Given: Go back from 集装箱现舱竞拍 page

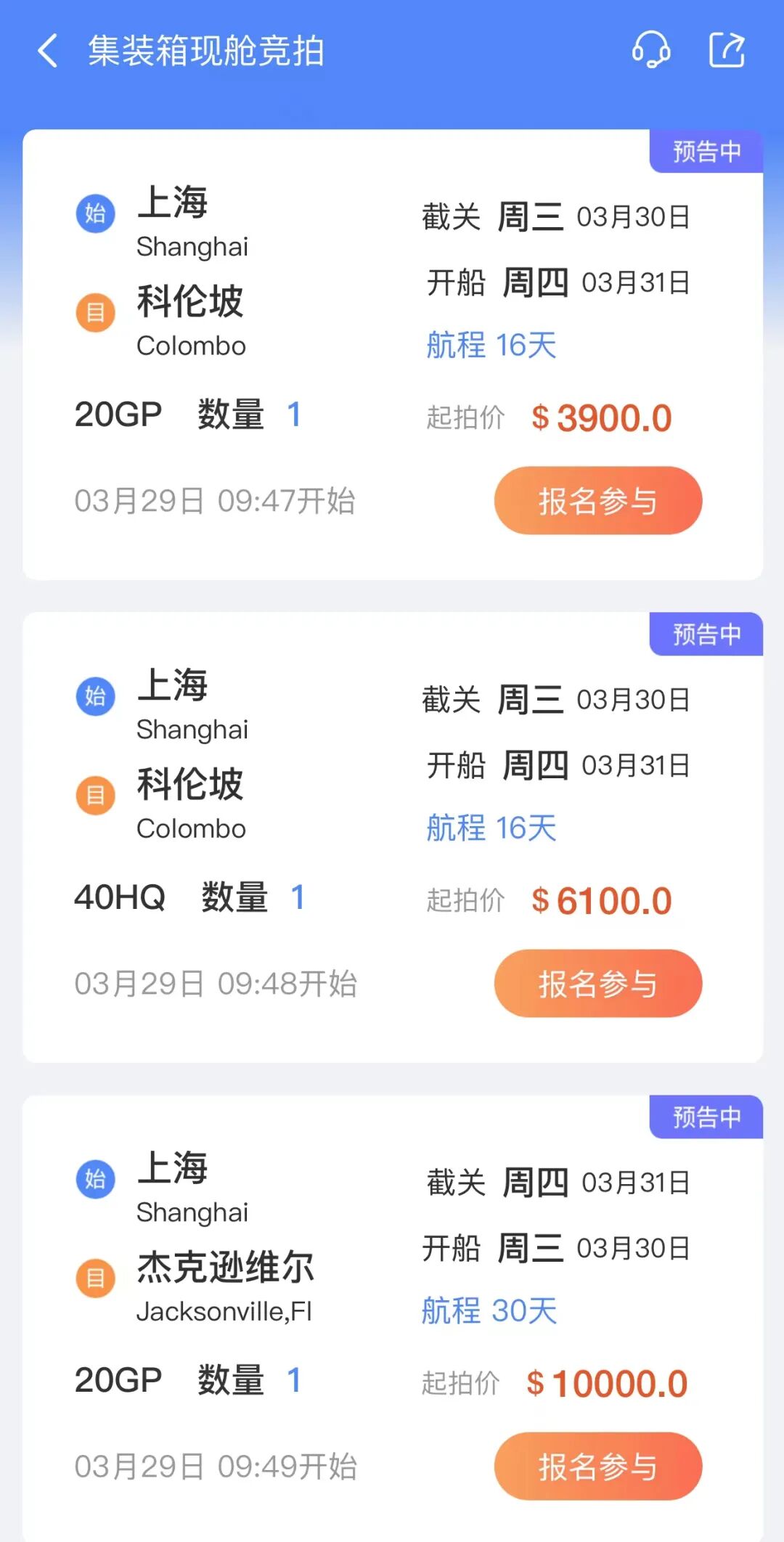Looking at the screenshot, I should click(48, 51).
